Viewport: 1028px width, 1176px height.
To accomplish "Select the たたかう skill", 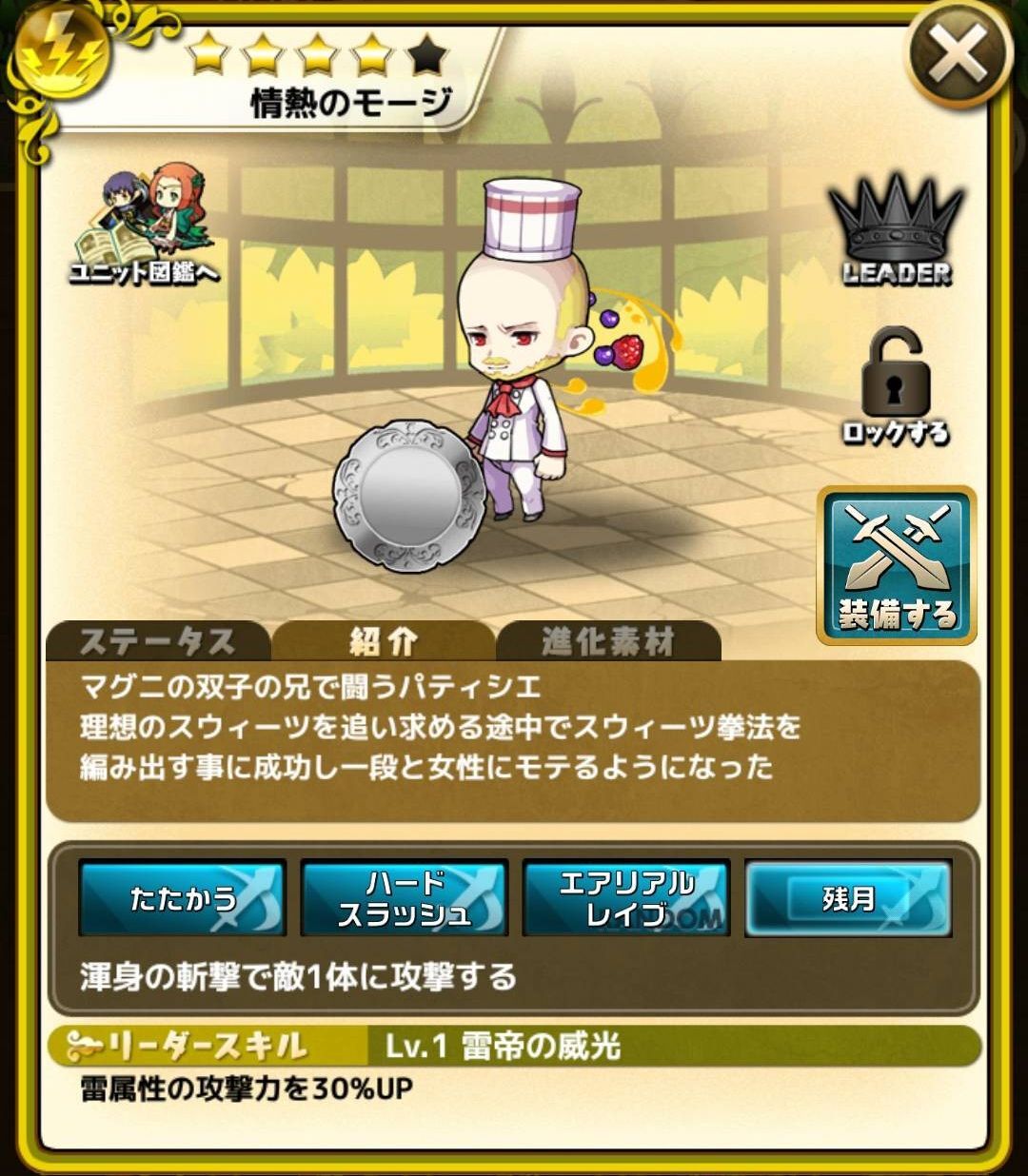I will pyautogui.click(x=183, y=898).
